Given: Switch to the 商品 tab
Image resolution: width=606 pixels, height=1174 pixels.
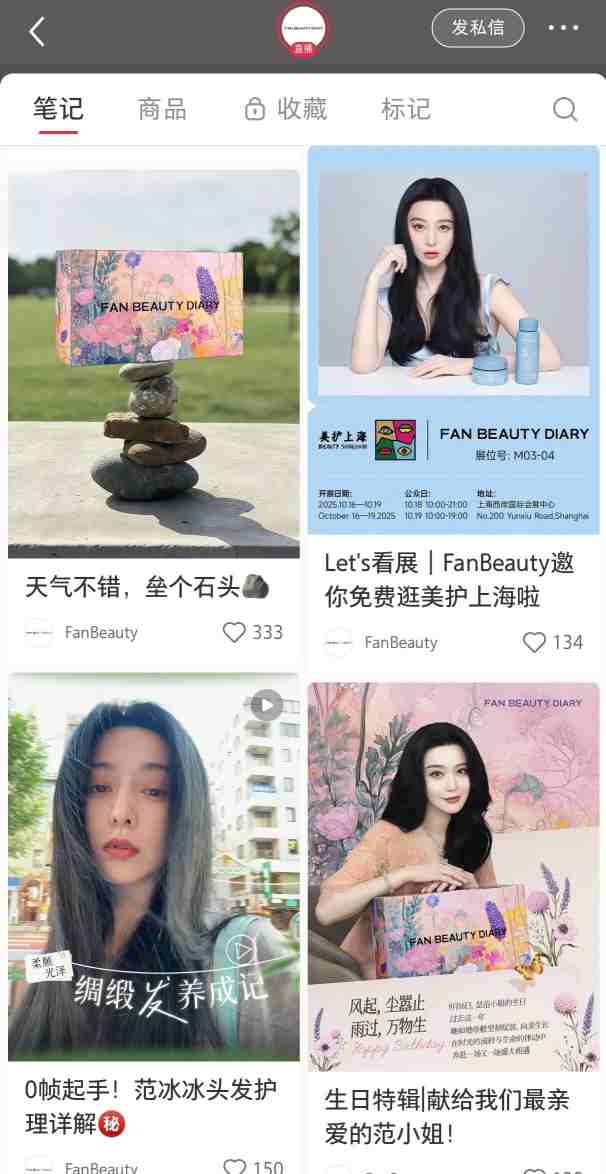Looking at the screenshot, I should point(162,109).
